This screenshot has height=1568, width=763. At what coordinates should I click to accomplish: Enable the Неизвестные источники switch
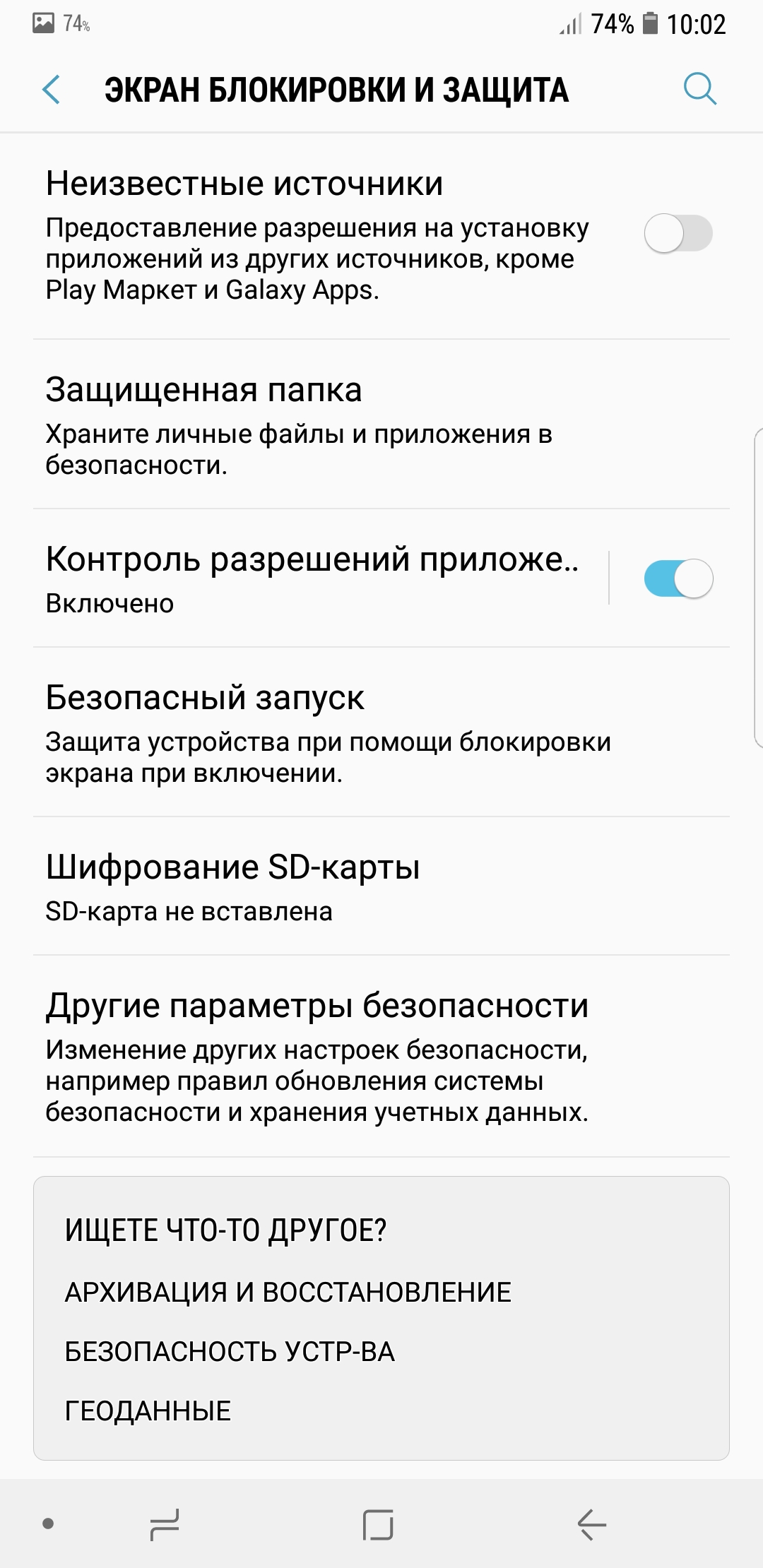click(x=678, y=233)
